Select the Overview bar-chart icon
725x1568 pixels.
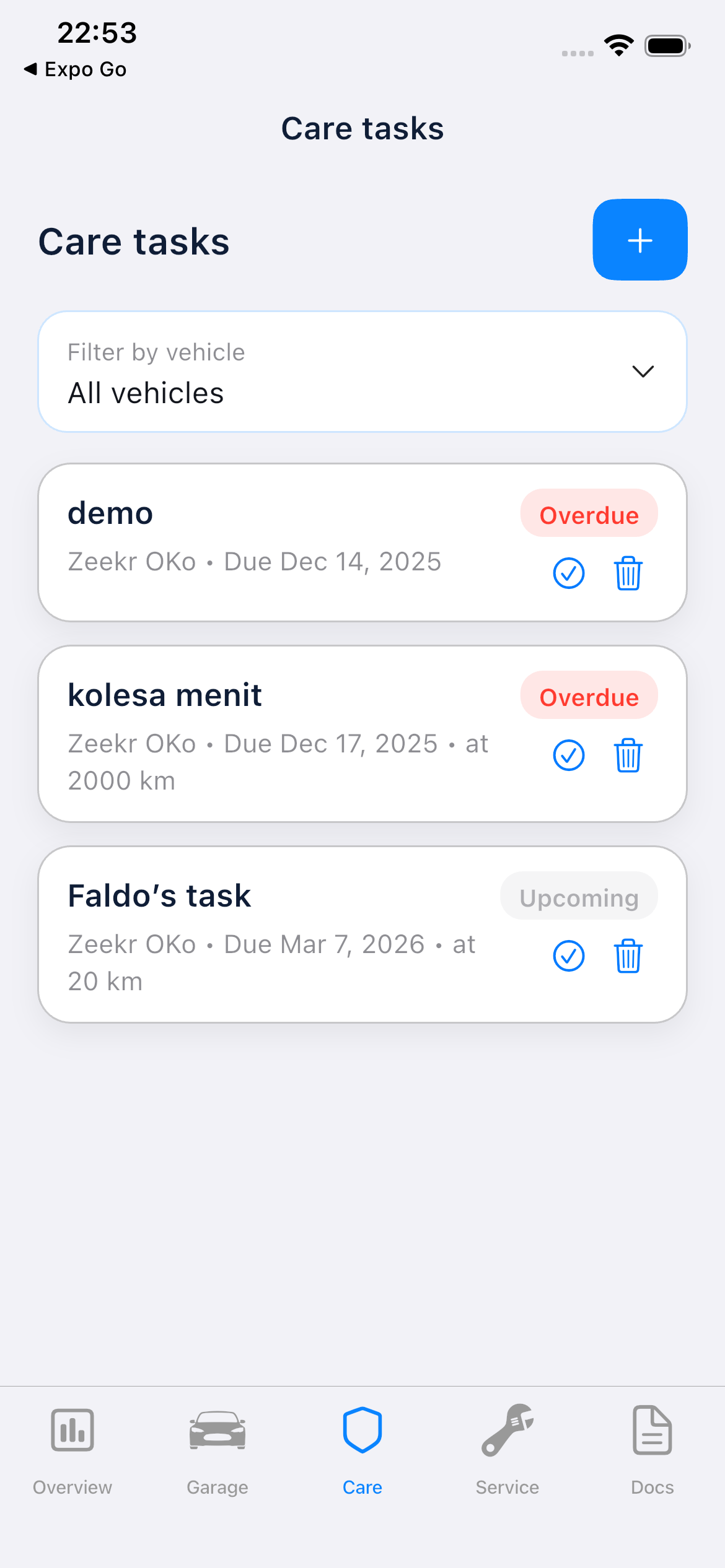pos(72,1431)
